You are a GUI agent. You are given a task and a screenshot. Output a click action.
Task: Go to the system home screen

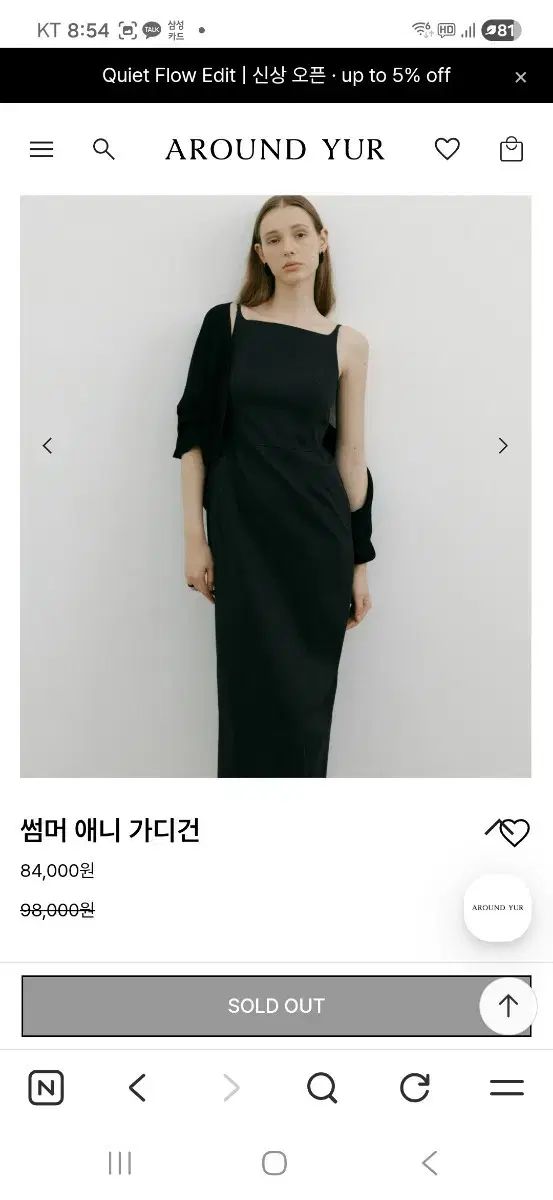click(274, 1163)
